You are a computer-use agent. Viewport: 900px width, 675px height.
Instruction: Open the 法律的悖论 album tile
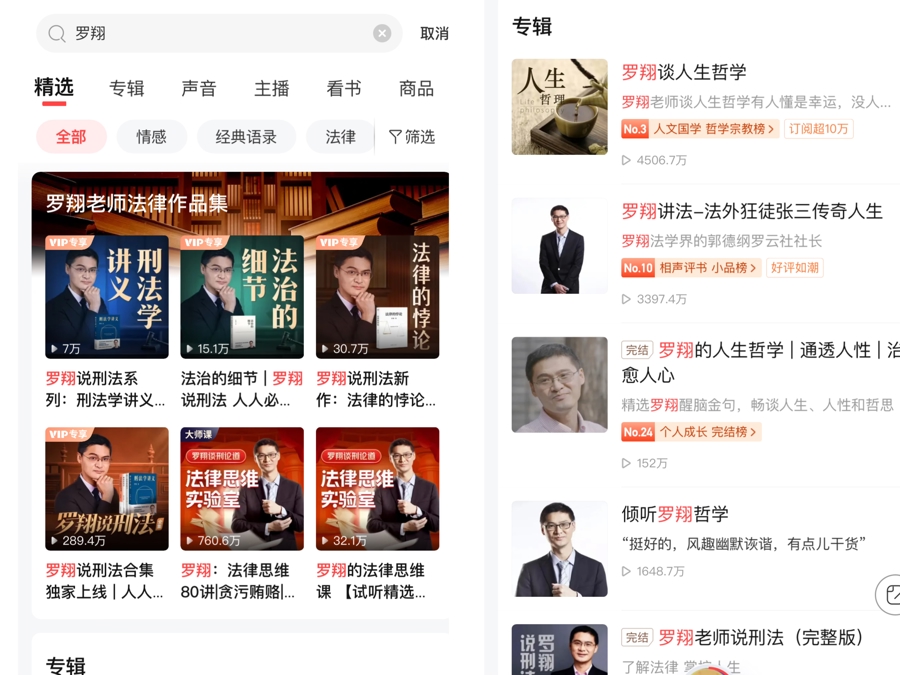pyautogui.click(x=377, y=297)
